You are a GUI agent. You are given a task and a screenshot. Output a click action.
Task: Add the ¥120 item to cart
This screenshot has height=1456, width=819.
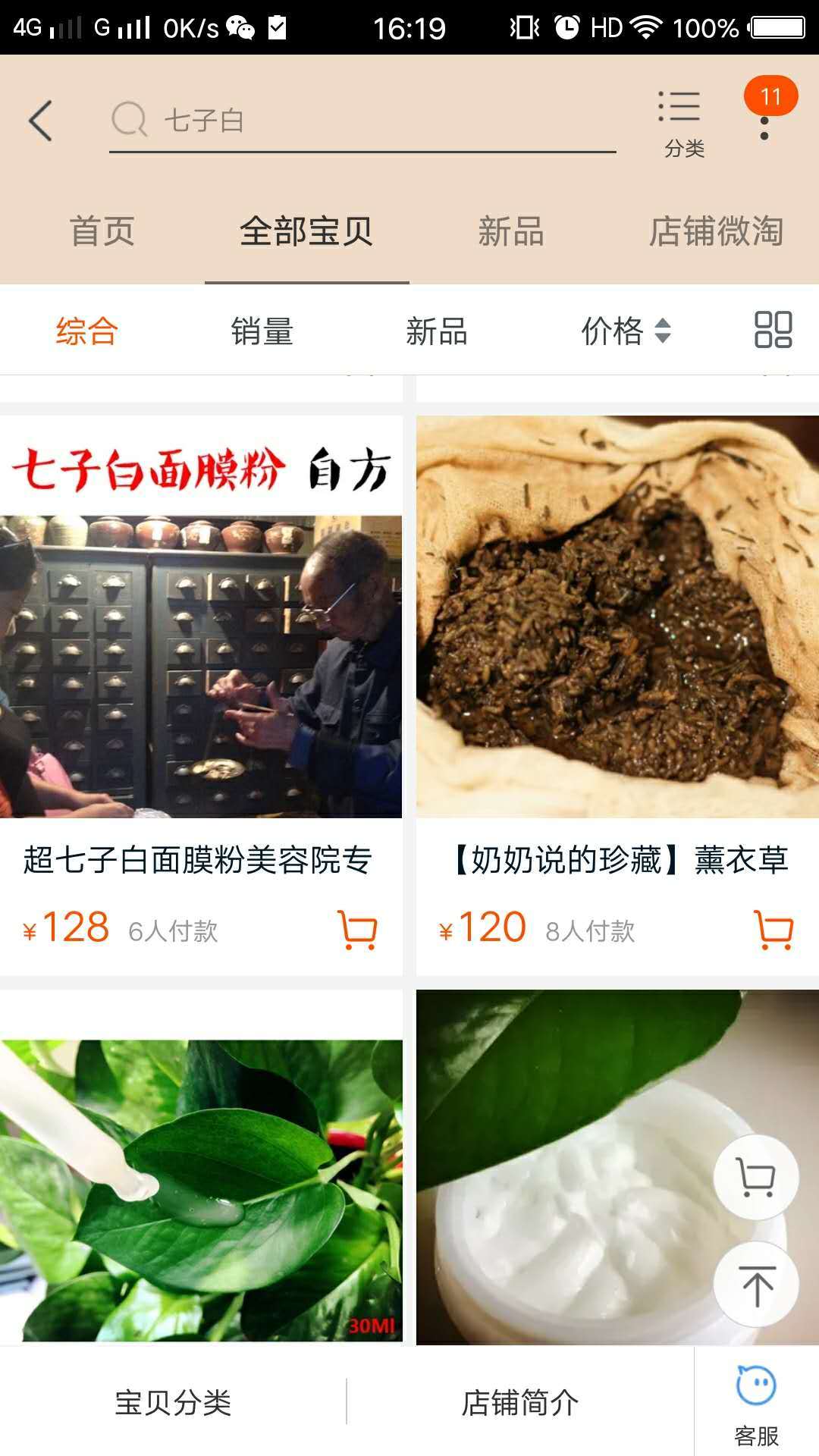(773, 930)
